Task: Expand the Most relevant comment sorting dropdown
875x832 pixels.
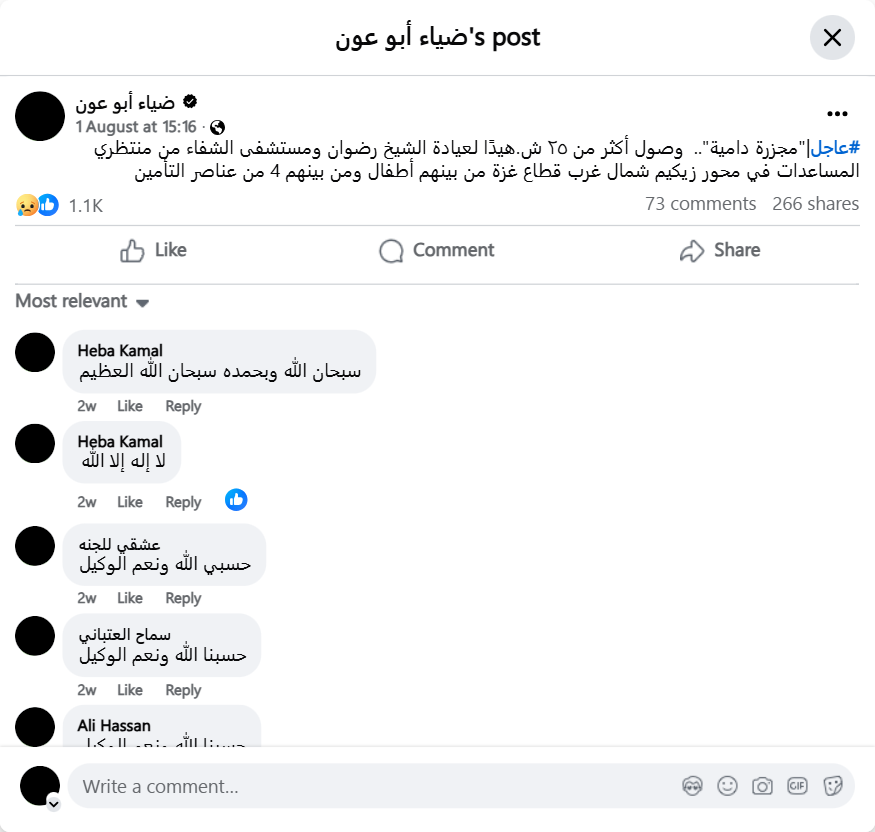Action: click(x=82, y=301)
